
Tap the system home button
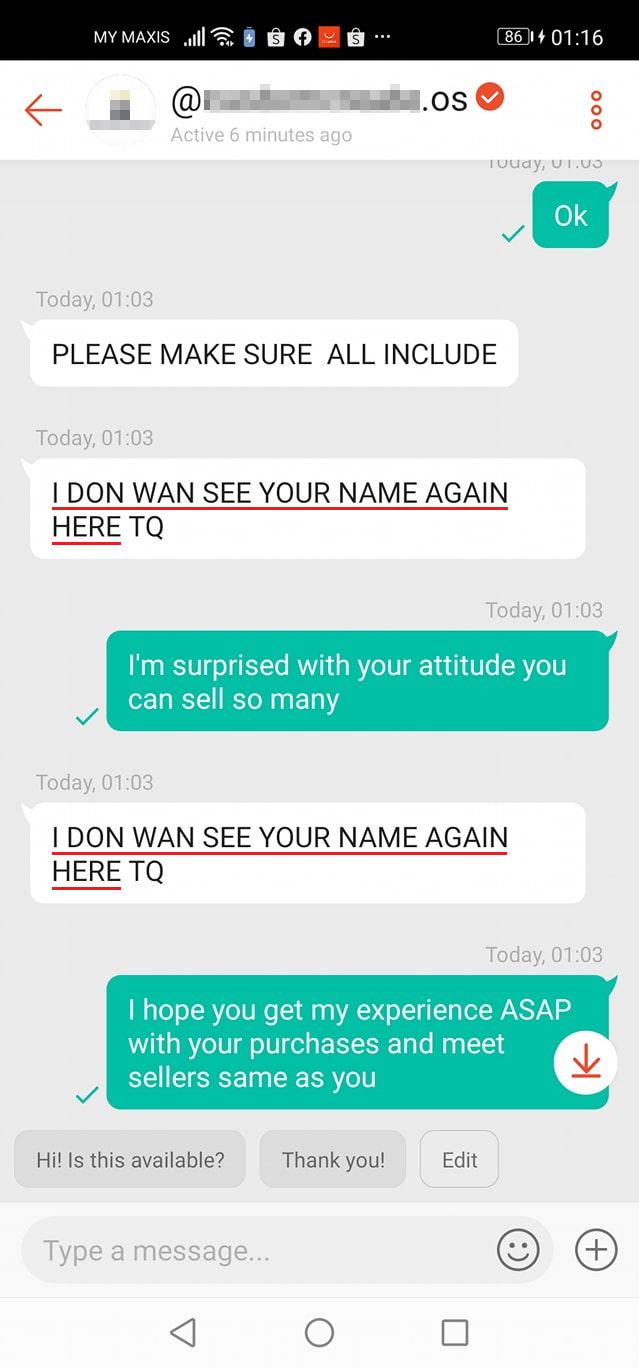(x=319, y=1332)
